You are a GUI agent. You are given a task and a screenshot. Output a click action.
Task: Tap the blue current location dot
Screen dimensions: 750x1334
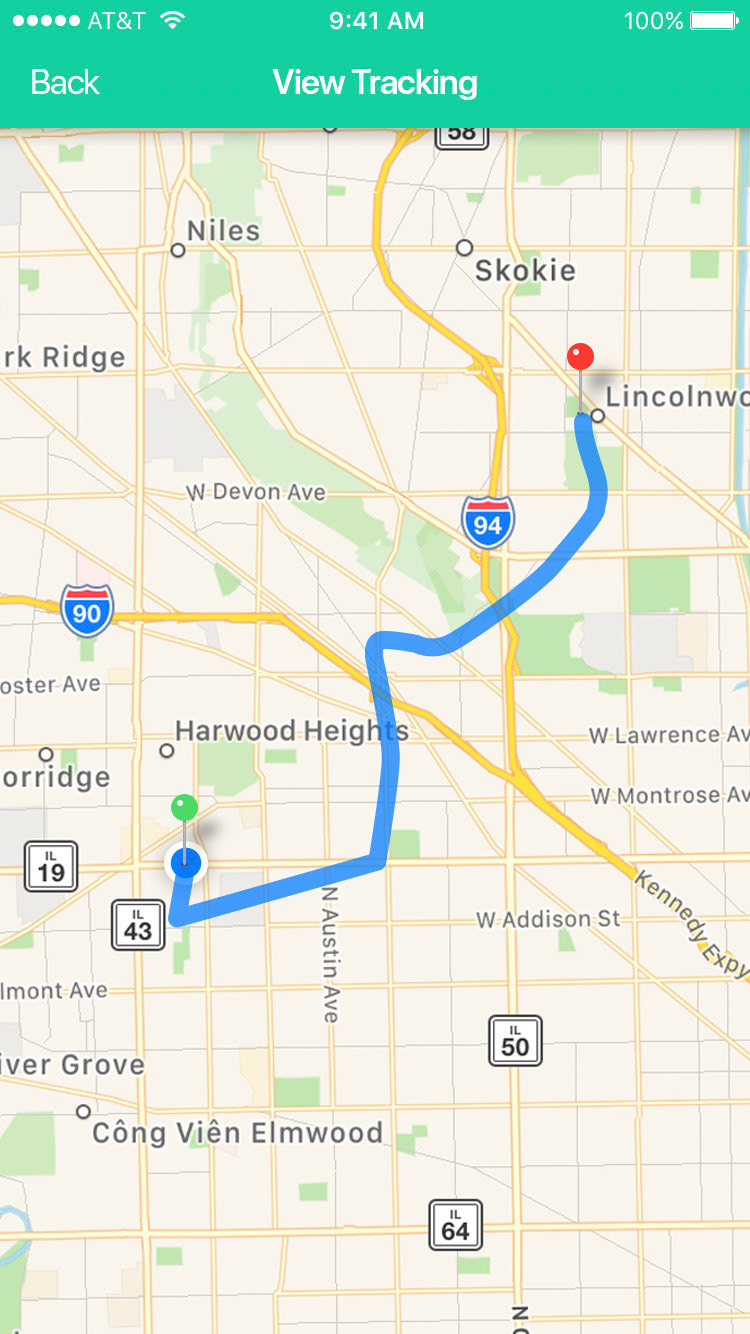(x=186, y=863)
